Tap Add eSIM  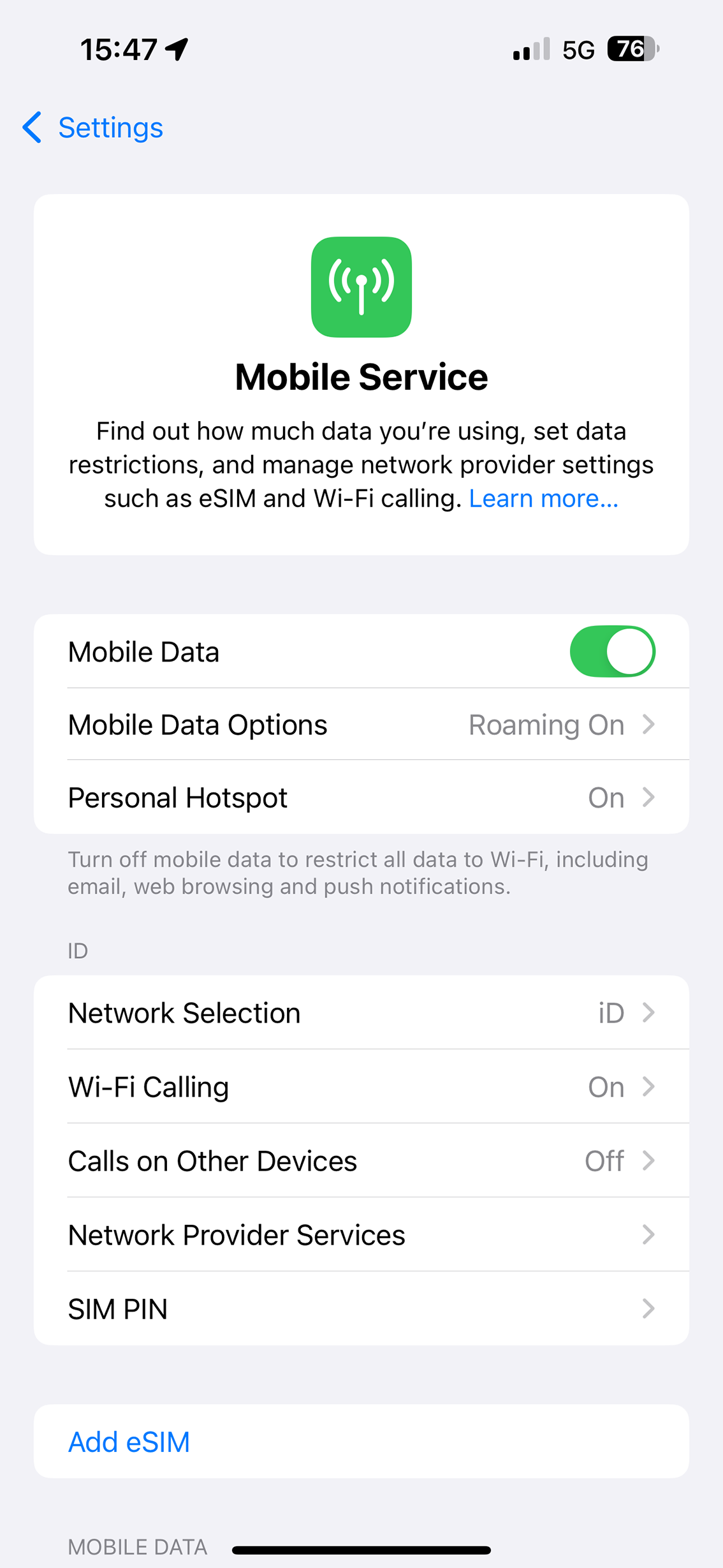coord(361,1442)
